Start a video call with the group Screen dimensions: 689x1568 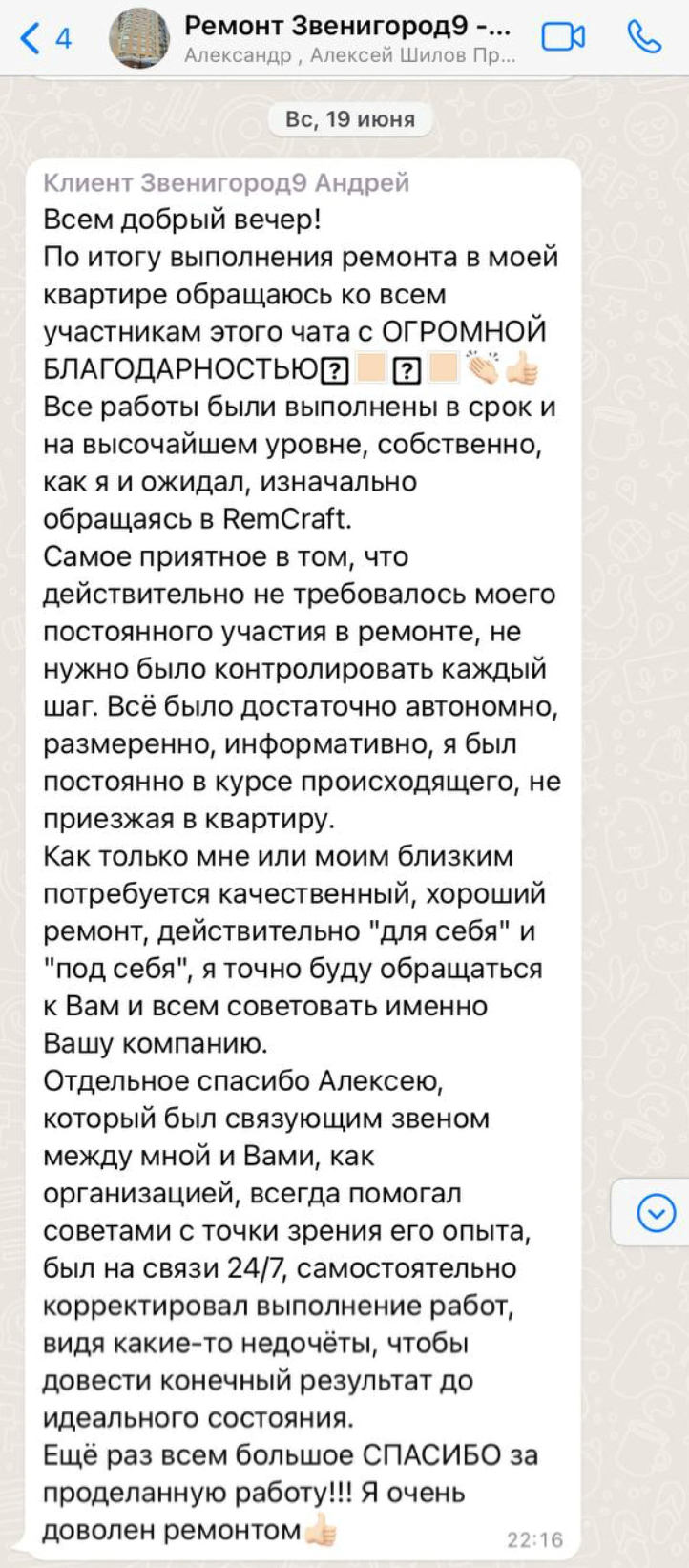click(562, 37)
